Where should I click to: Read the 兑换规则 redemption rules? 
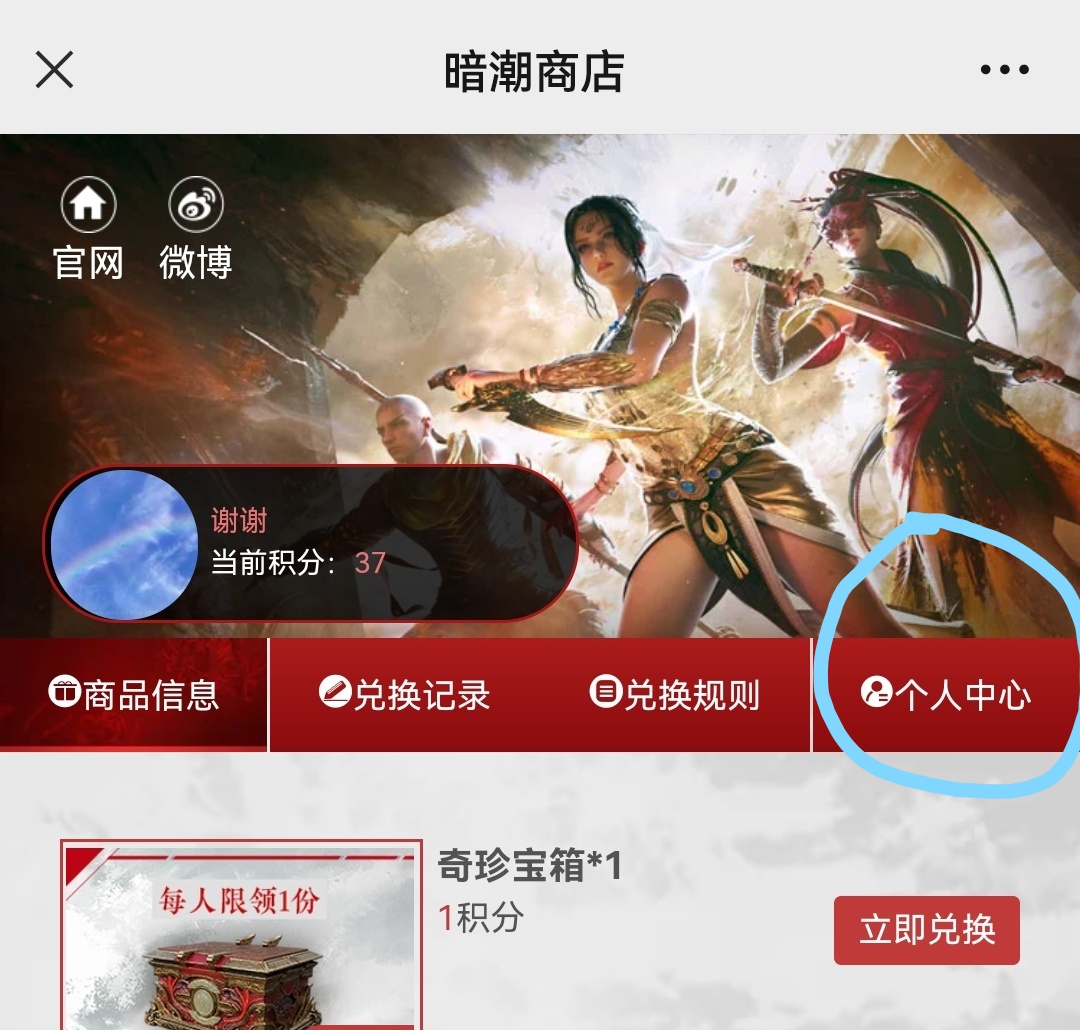click(675, 694)
